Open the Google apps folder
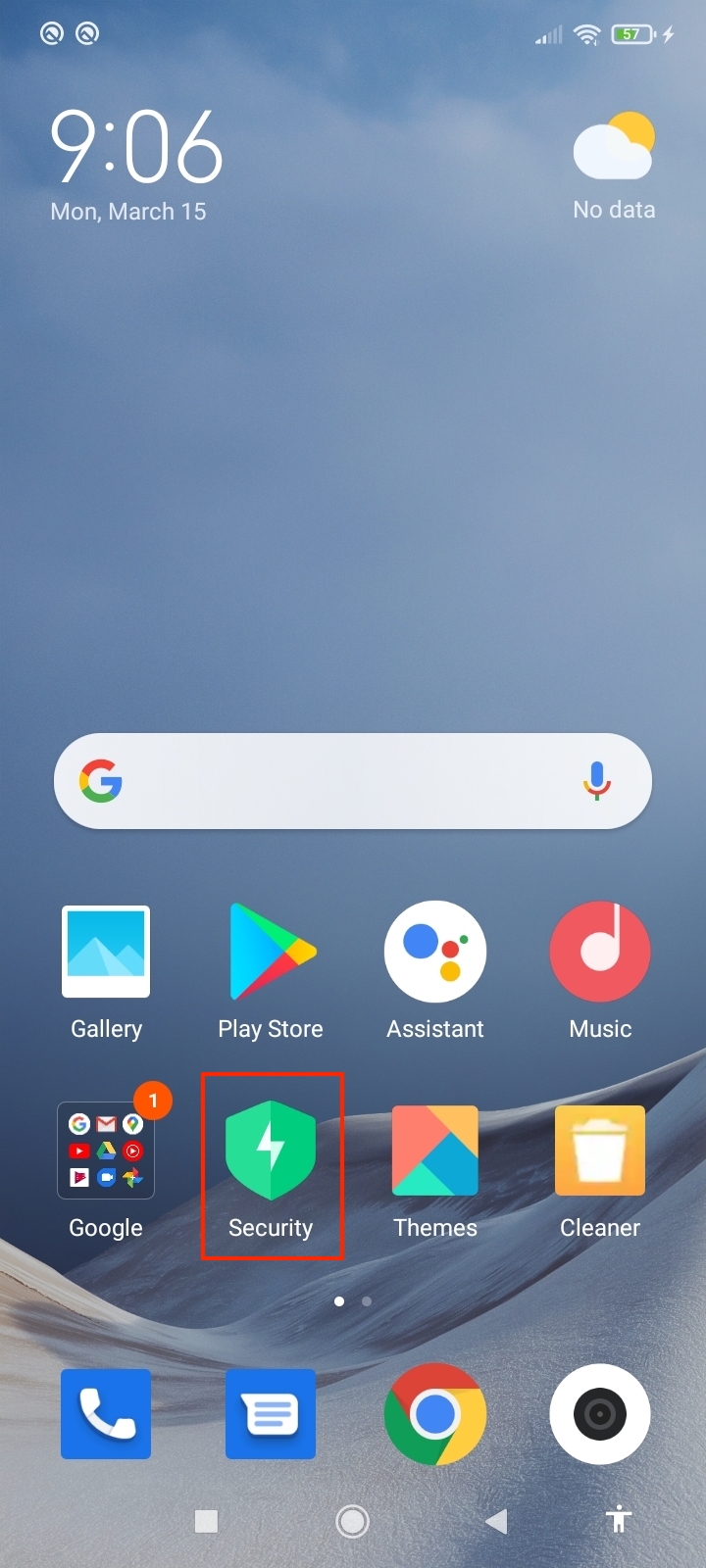Image resolution: width=706 pixels, height=1568 pixels. tap(106, 1151)
